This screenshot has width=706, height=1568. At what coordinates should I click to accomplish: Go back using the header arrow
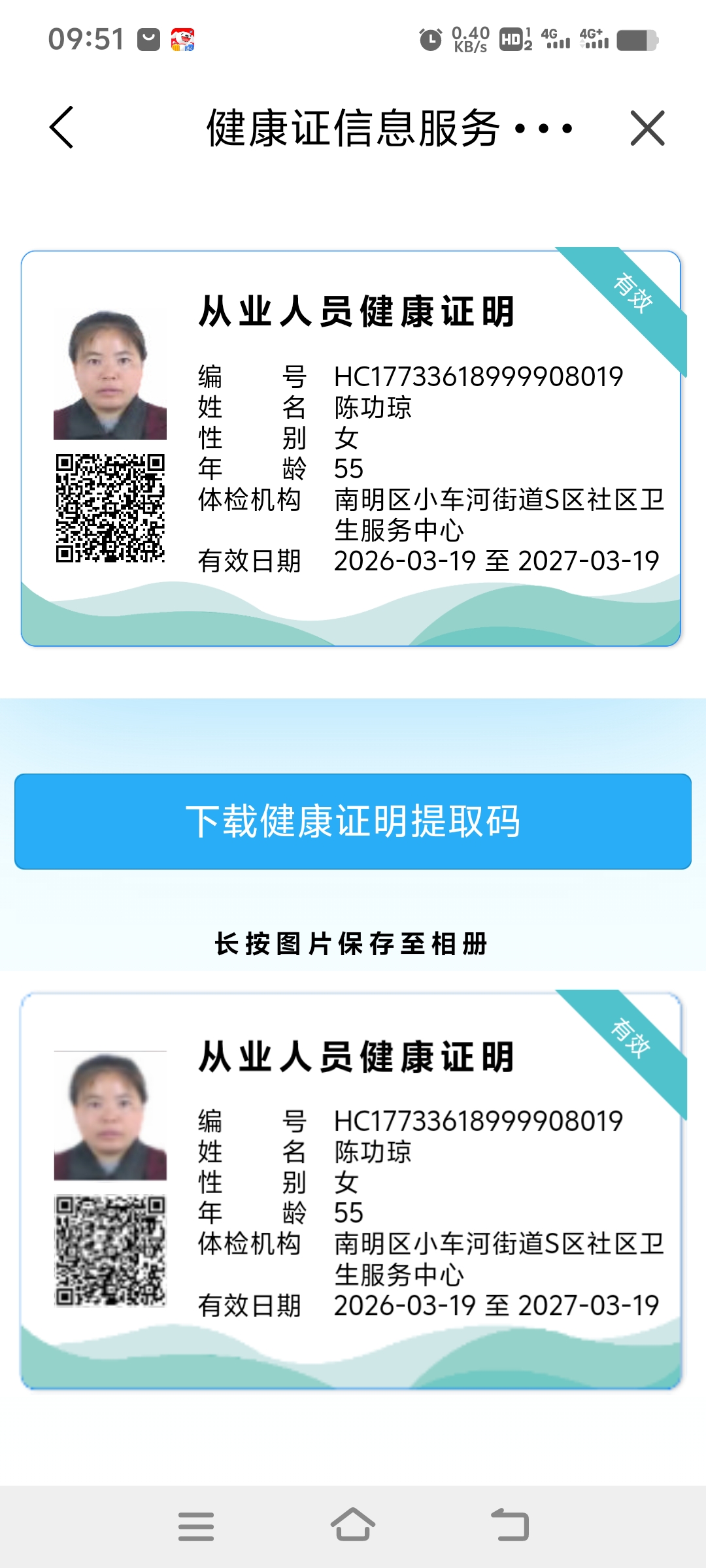pos(62,128)
